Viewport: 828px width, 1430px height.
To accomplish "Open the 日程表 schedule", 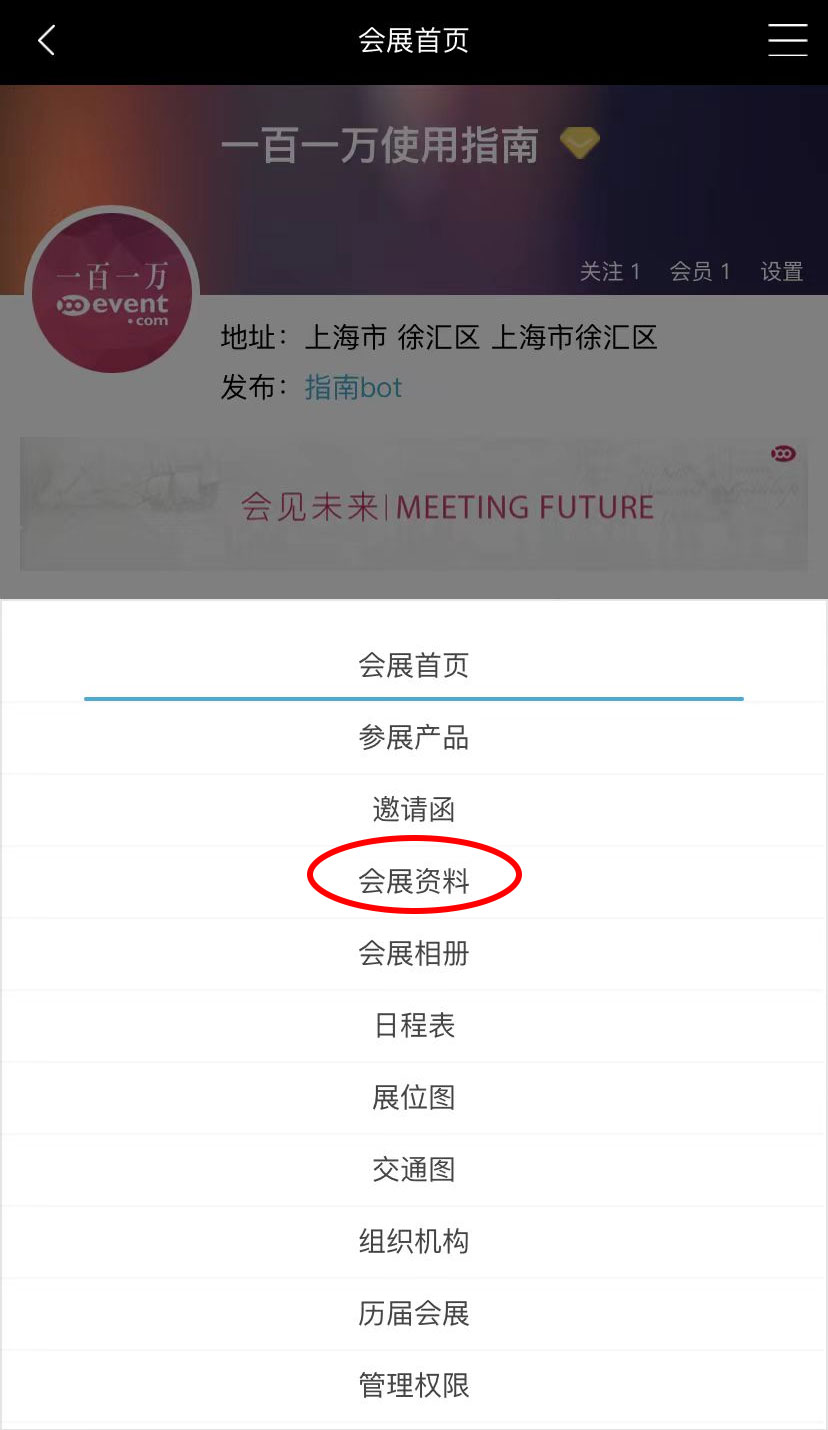I will [x=414, y=1025].
